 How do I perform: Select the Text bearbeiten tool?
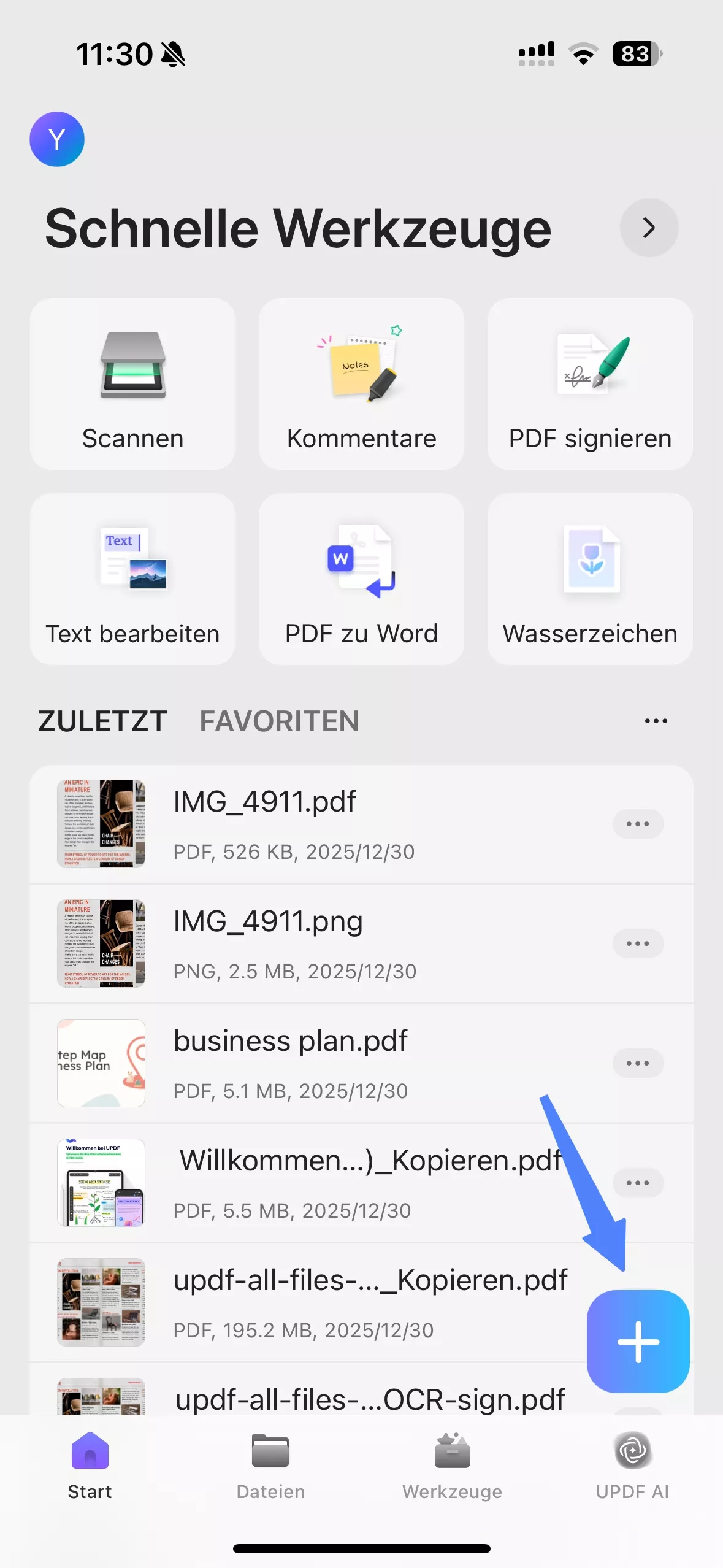click(132, 579)
